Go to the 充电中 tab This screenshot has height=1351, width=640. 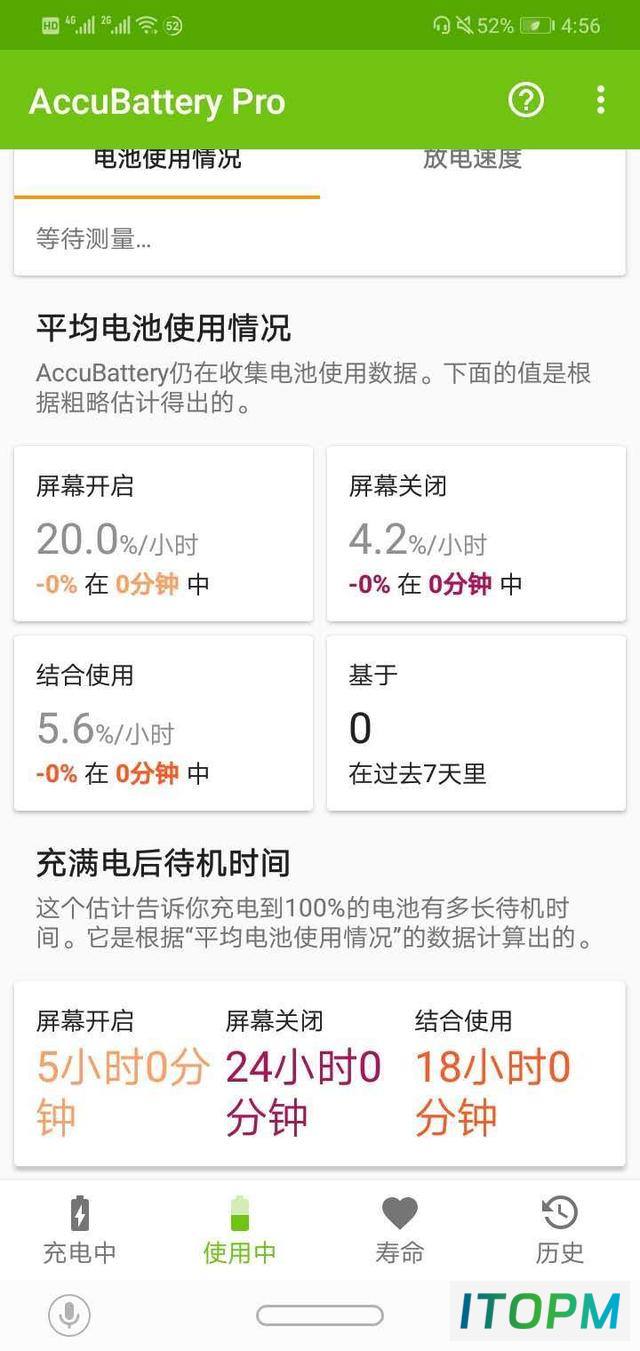80,1230
